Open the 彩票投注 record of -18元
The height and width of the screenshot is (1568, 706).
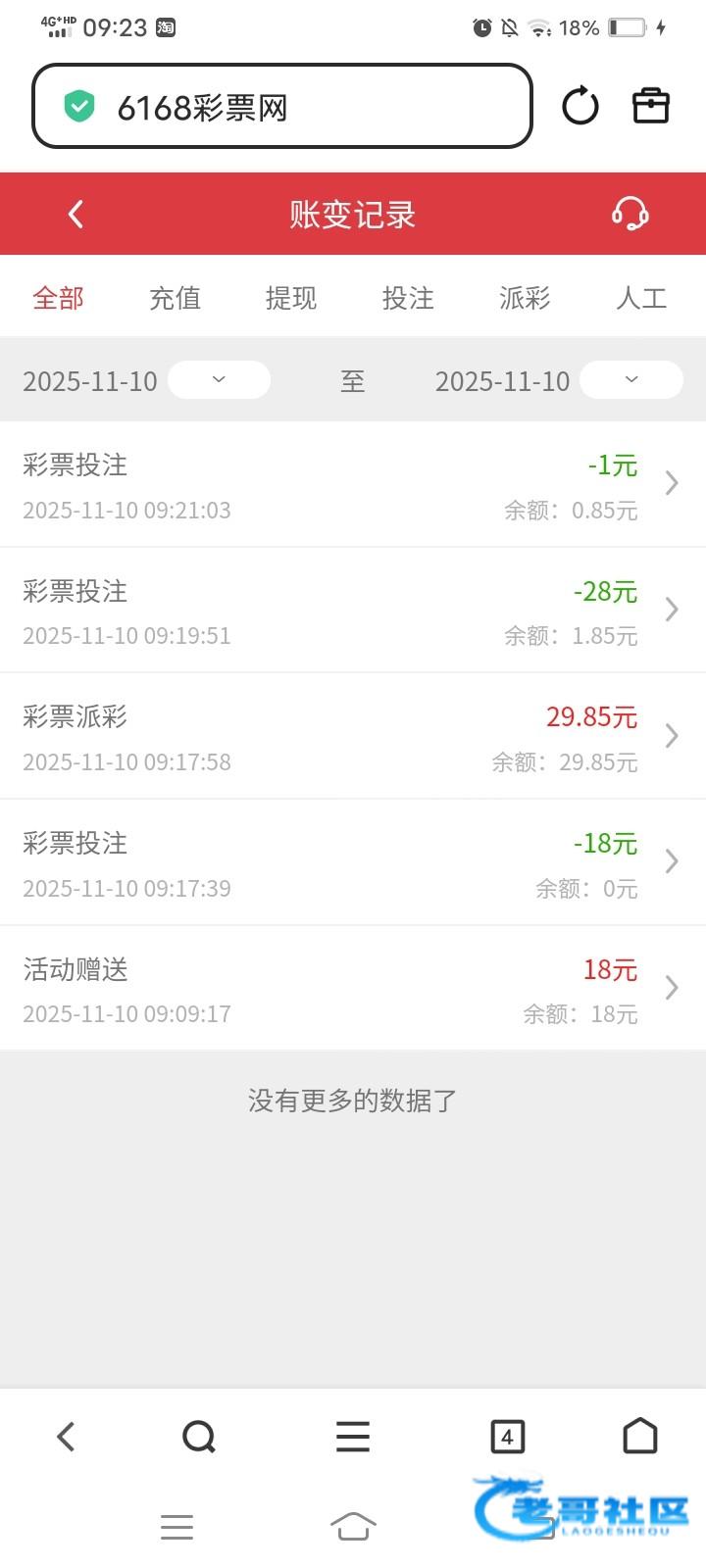tap(353, 862)
